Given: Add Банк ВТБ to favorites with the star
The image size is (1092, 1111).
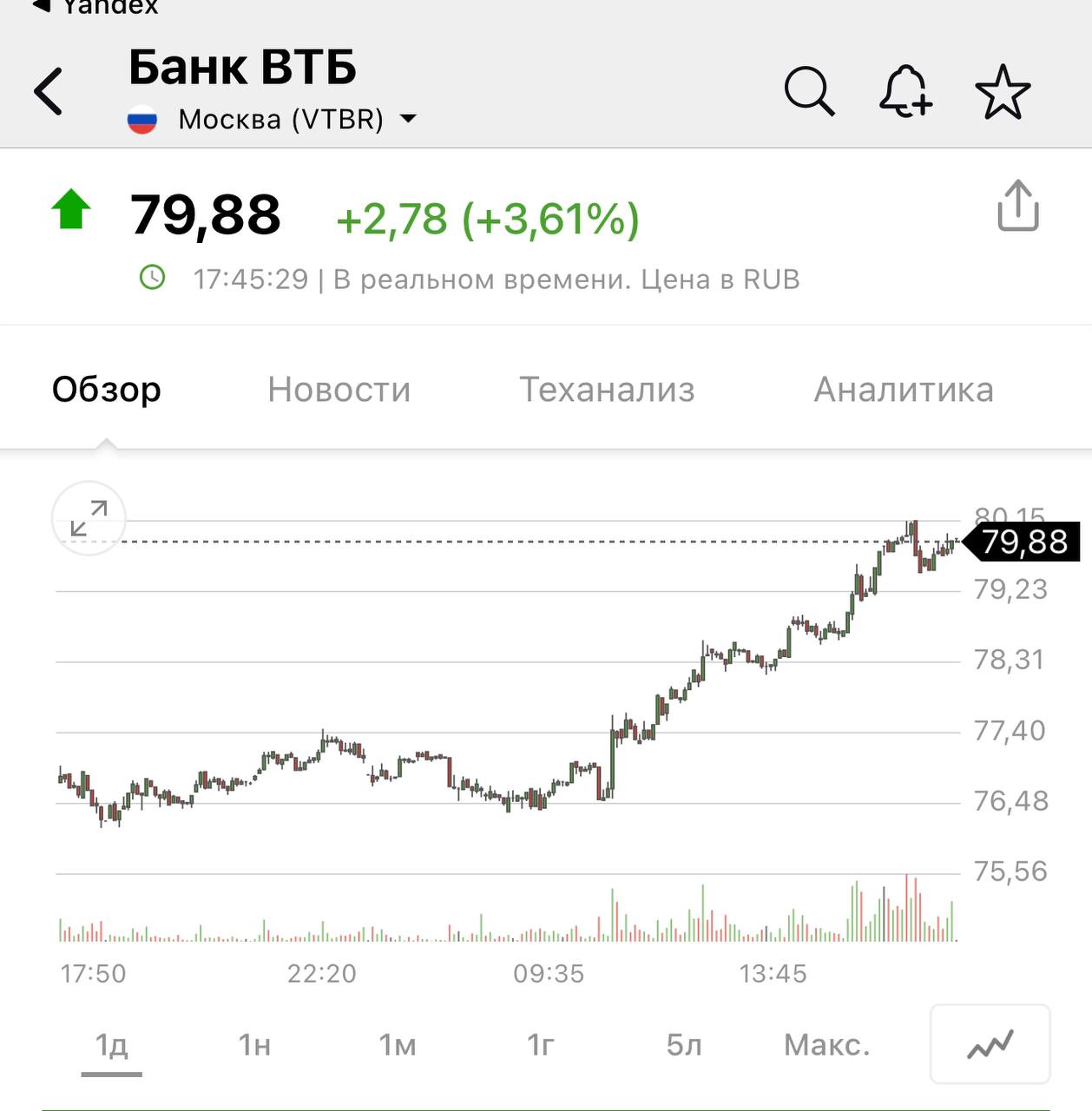Looking at the screenshot, I should point(1003,92).
